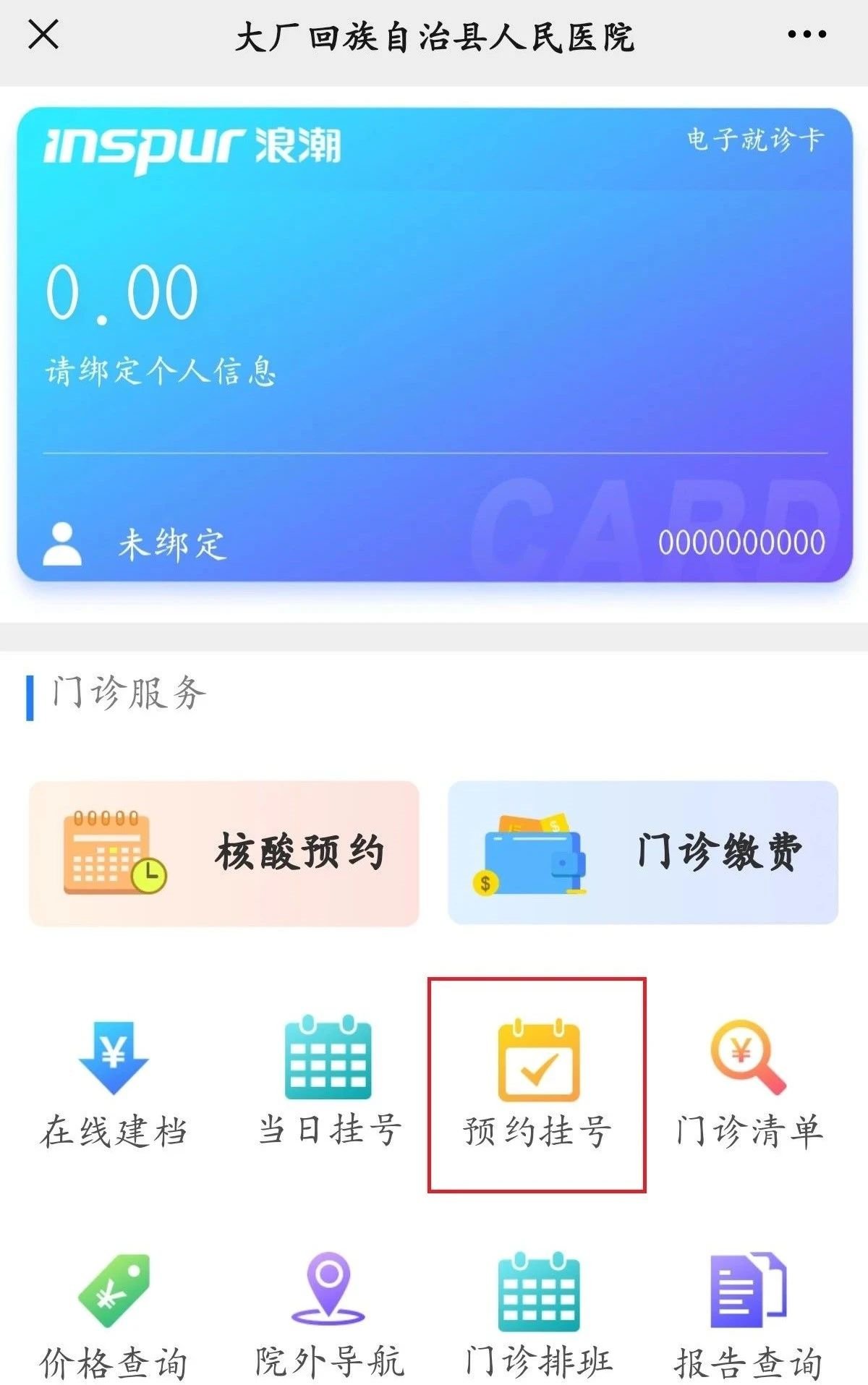
Task: Open 核酸预约 nucleic acid booking
Action: [x=224, y=853]
